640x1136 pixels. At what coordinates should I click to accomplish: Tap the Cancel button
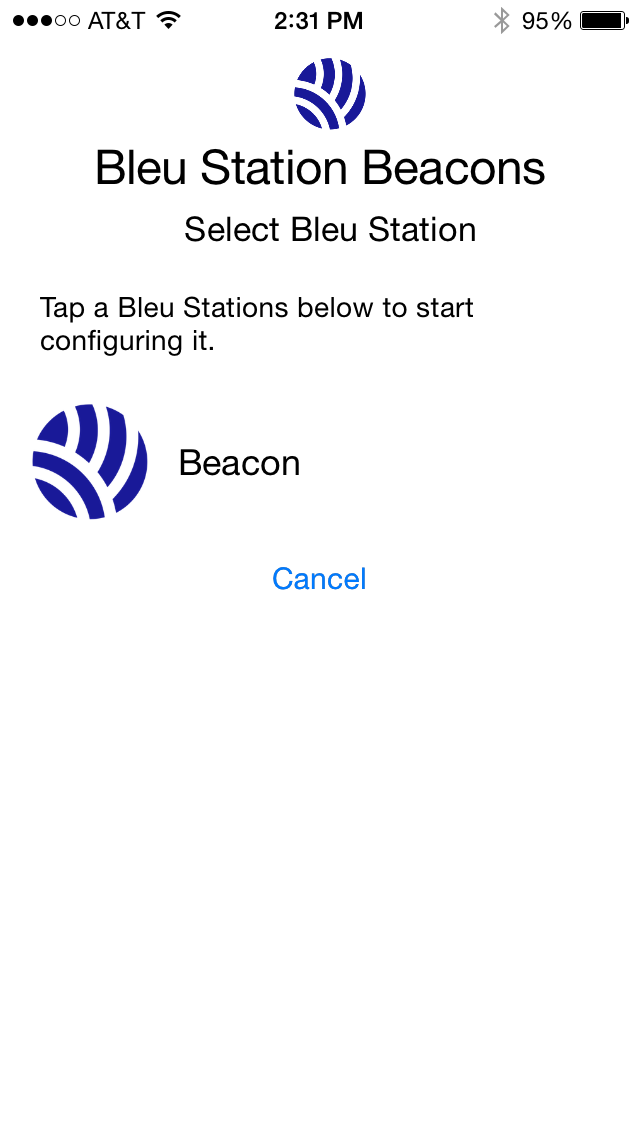tap(319, 578)
